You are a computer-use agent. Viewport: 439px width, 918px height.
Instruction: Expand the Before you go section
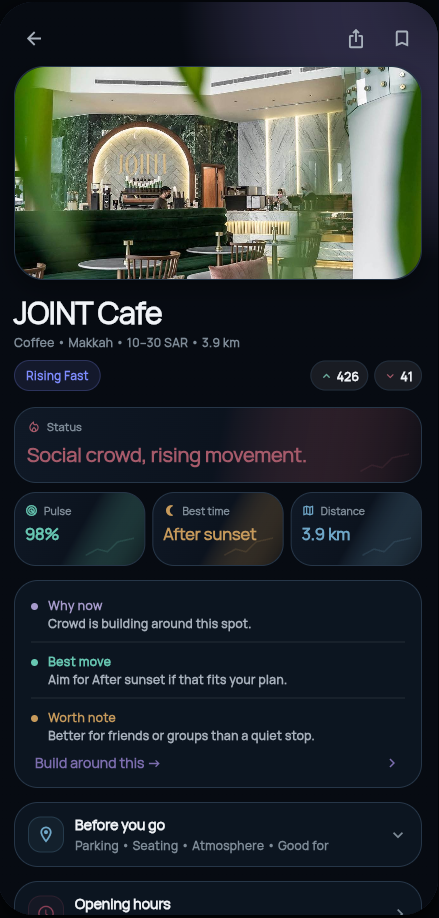point(218,835)
